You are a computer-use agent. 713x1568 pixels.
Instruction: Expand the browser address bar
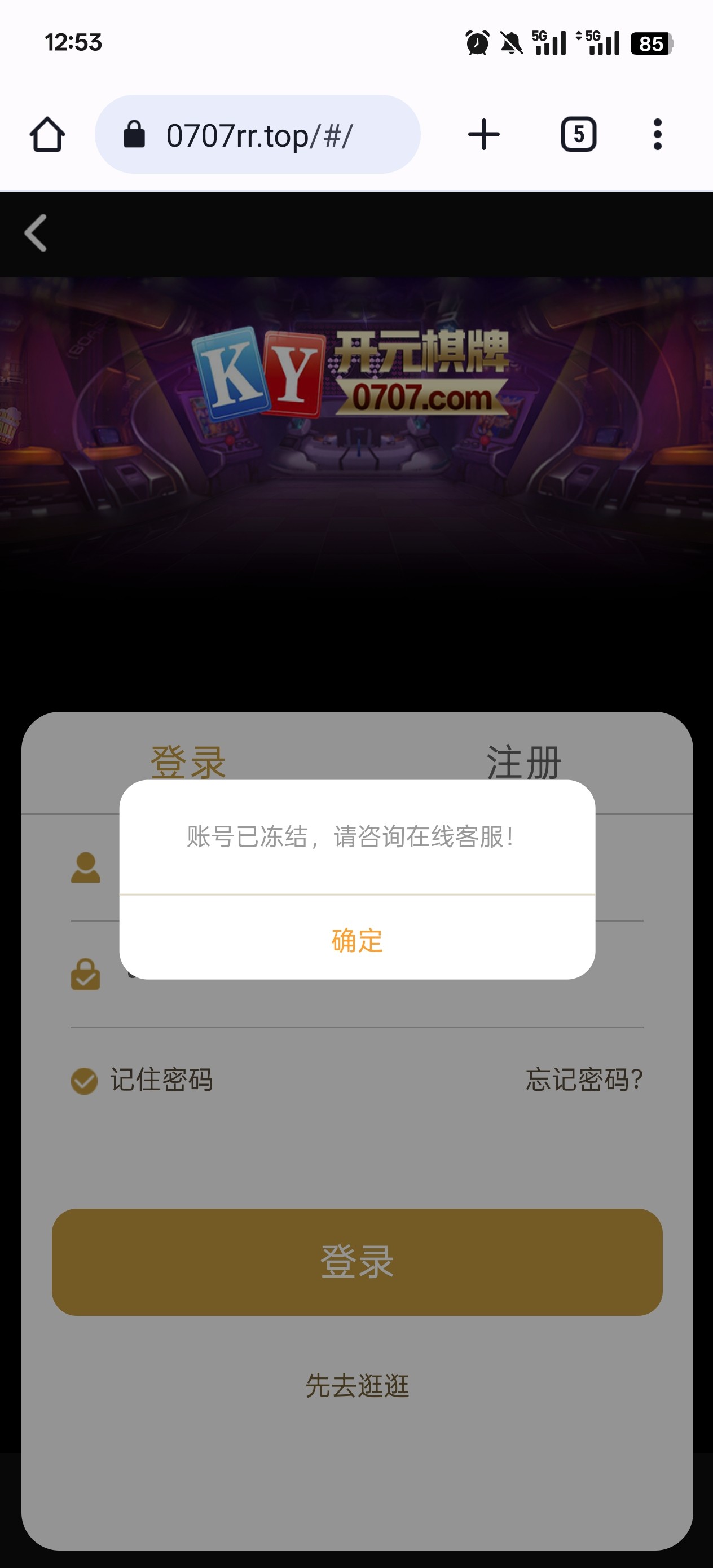pos(259,135)
